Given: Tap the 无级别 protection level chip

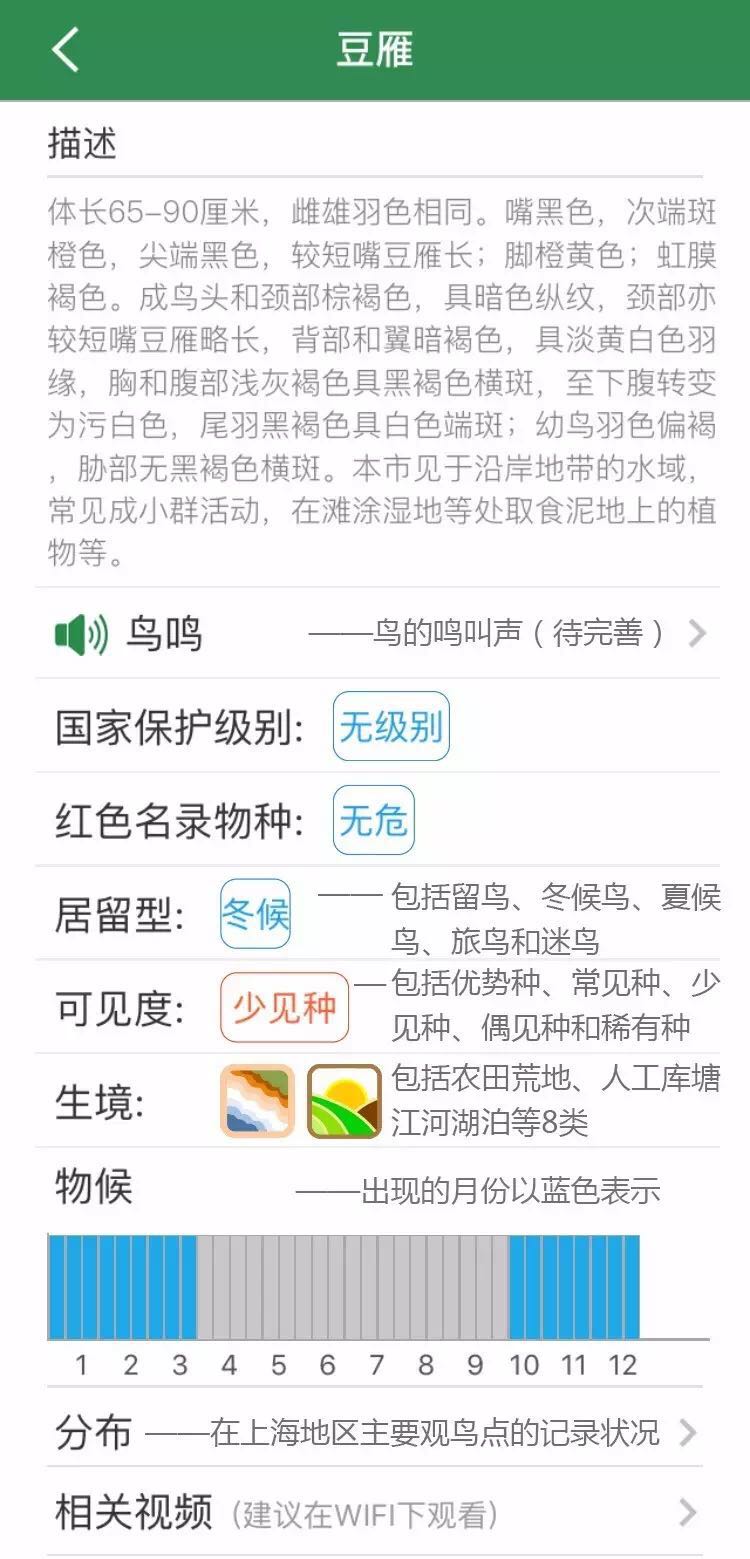Looking at the screenshot, I should click(391, 727).
